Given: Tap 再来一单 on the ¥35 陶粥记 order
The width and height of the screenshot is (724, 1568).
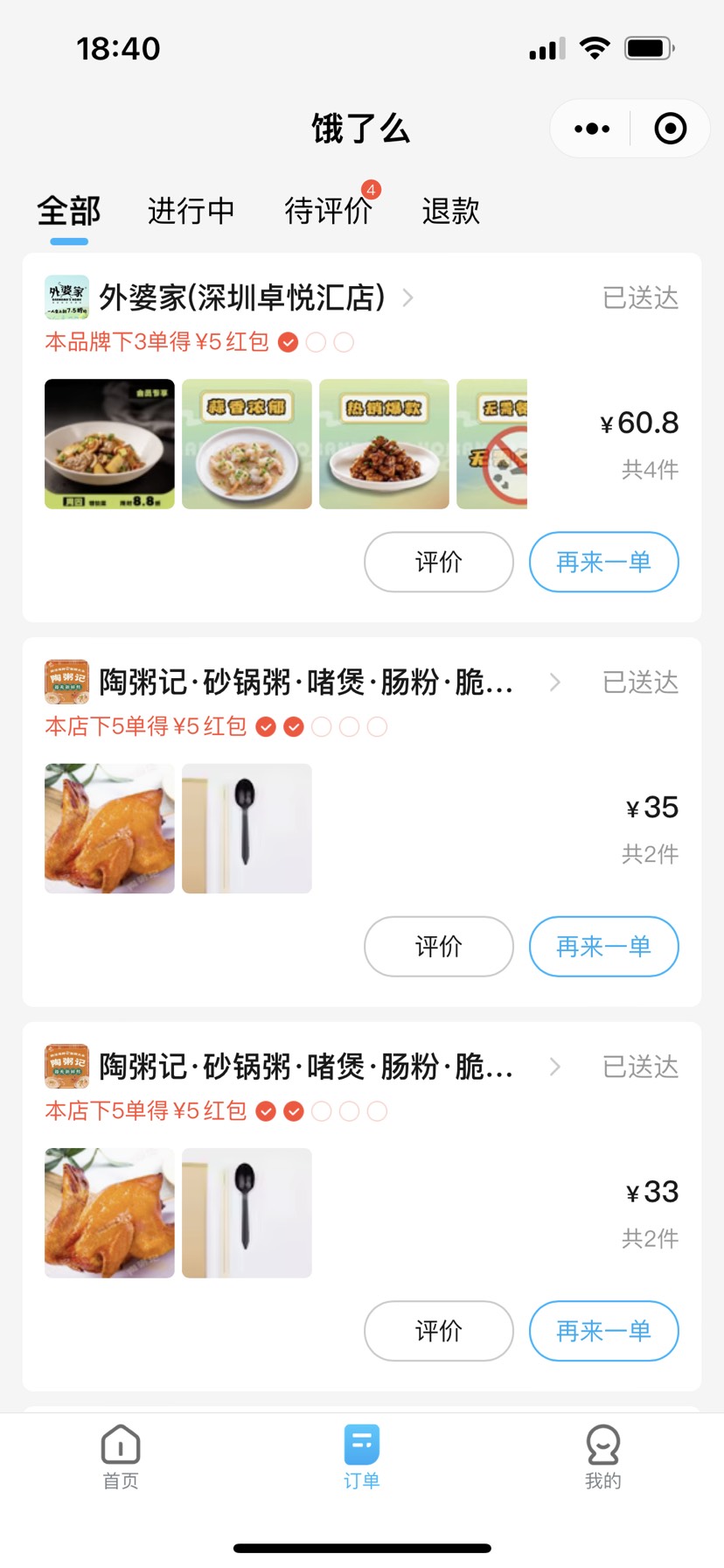Looking at the screenshot, I should 603,946.
